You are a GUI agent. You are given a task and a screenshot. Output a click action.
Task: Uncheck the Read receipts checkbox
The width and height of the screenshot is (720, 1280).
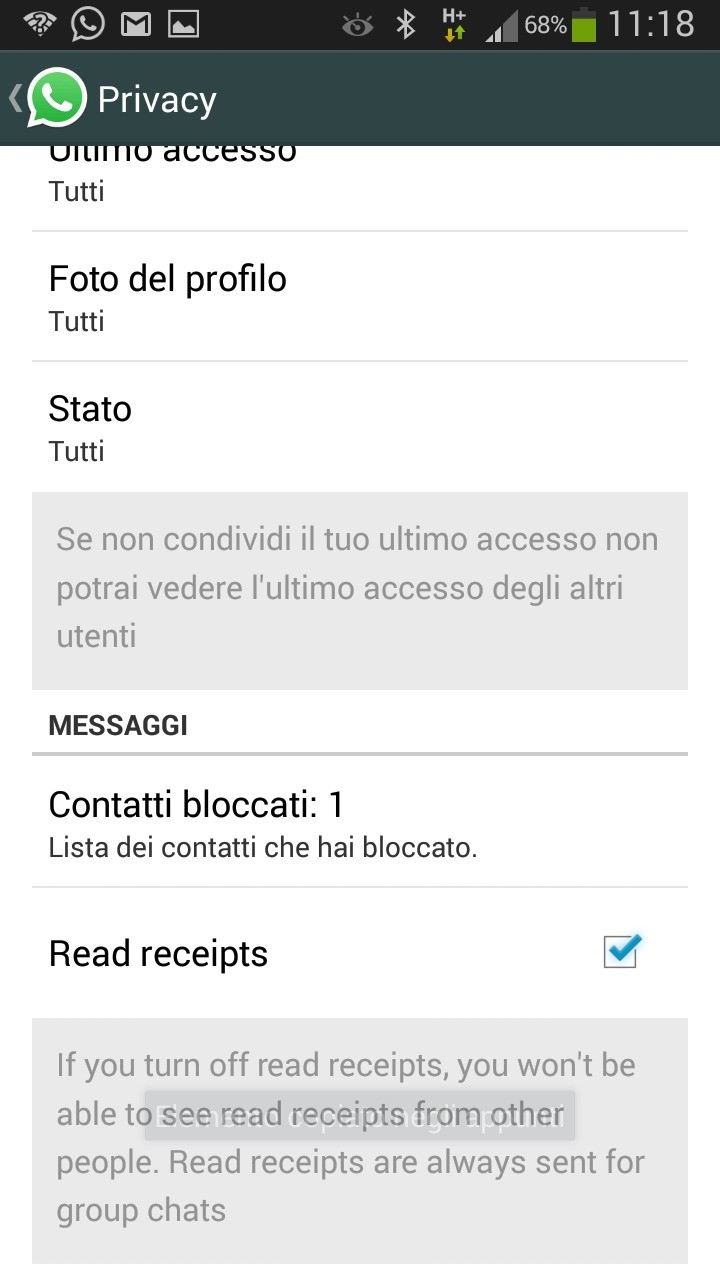tap(620, 952)
